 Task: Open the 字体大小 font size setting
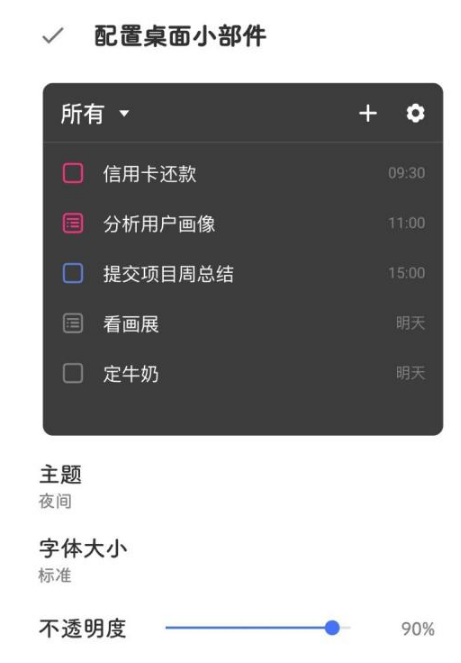[x=230, y=561]
